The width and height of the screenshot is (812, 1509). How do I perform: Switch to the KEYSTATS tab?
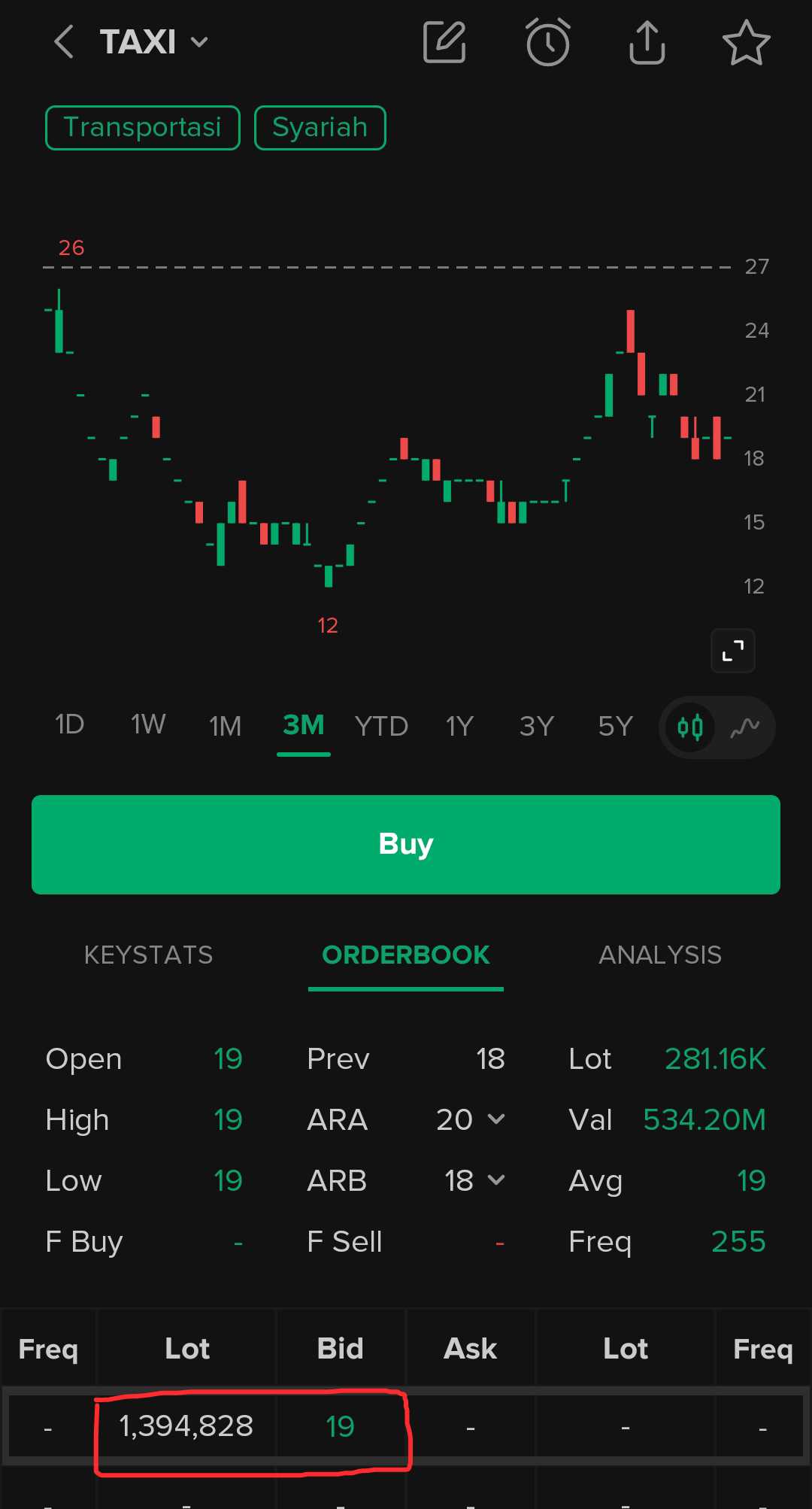(149, 955)
